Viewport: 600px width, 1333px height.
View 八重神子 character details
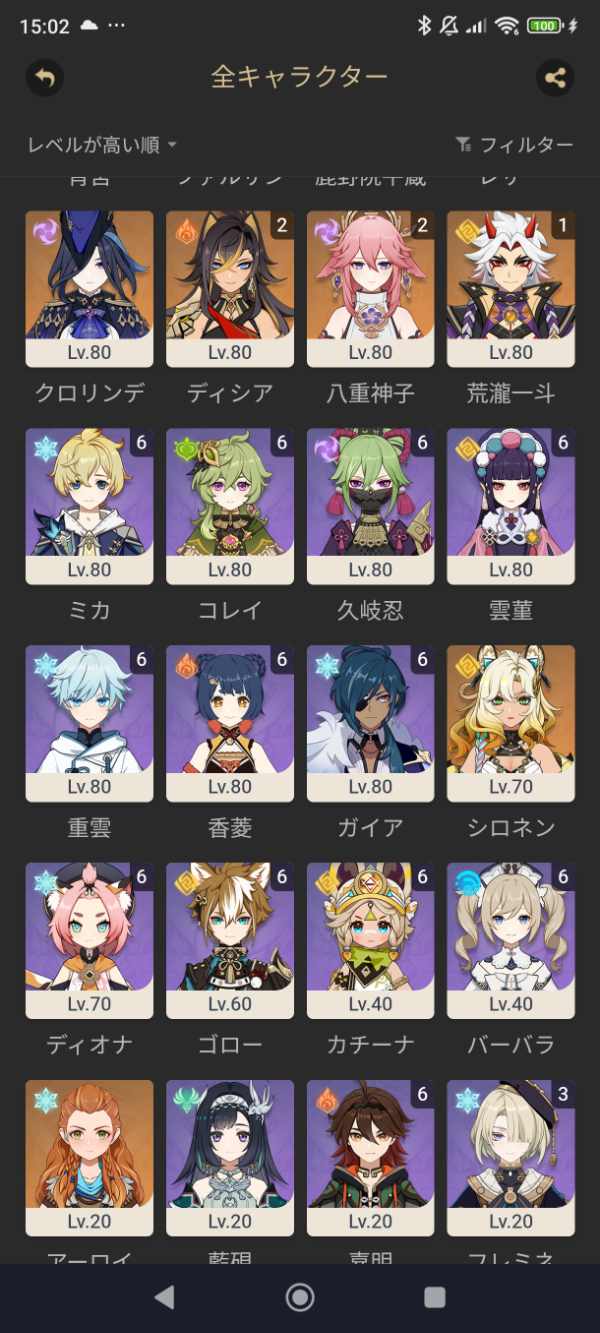[370, 288]
